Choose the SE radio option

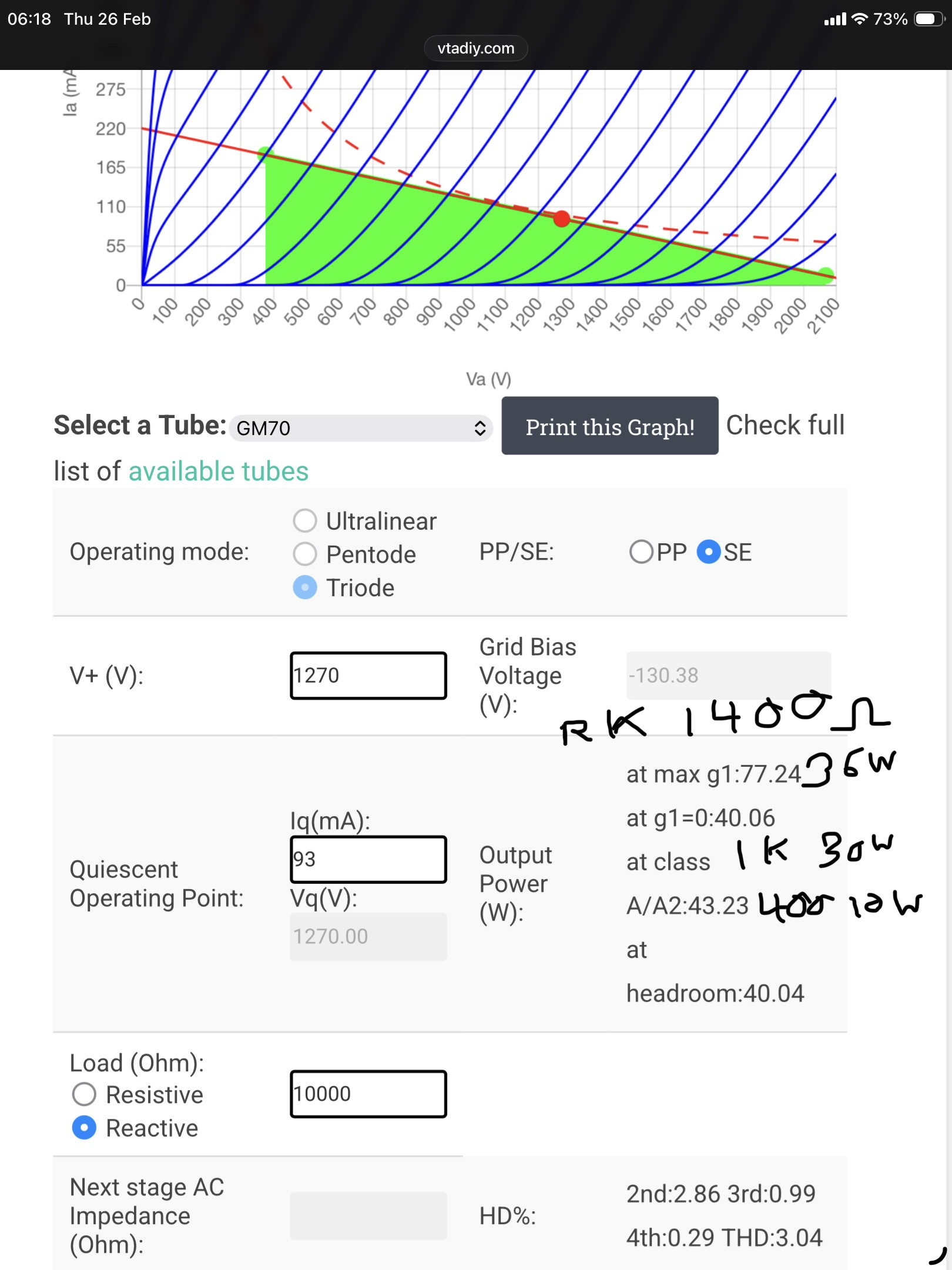(708, 552)
